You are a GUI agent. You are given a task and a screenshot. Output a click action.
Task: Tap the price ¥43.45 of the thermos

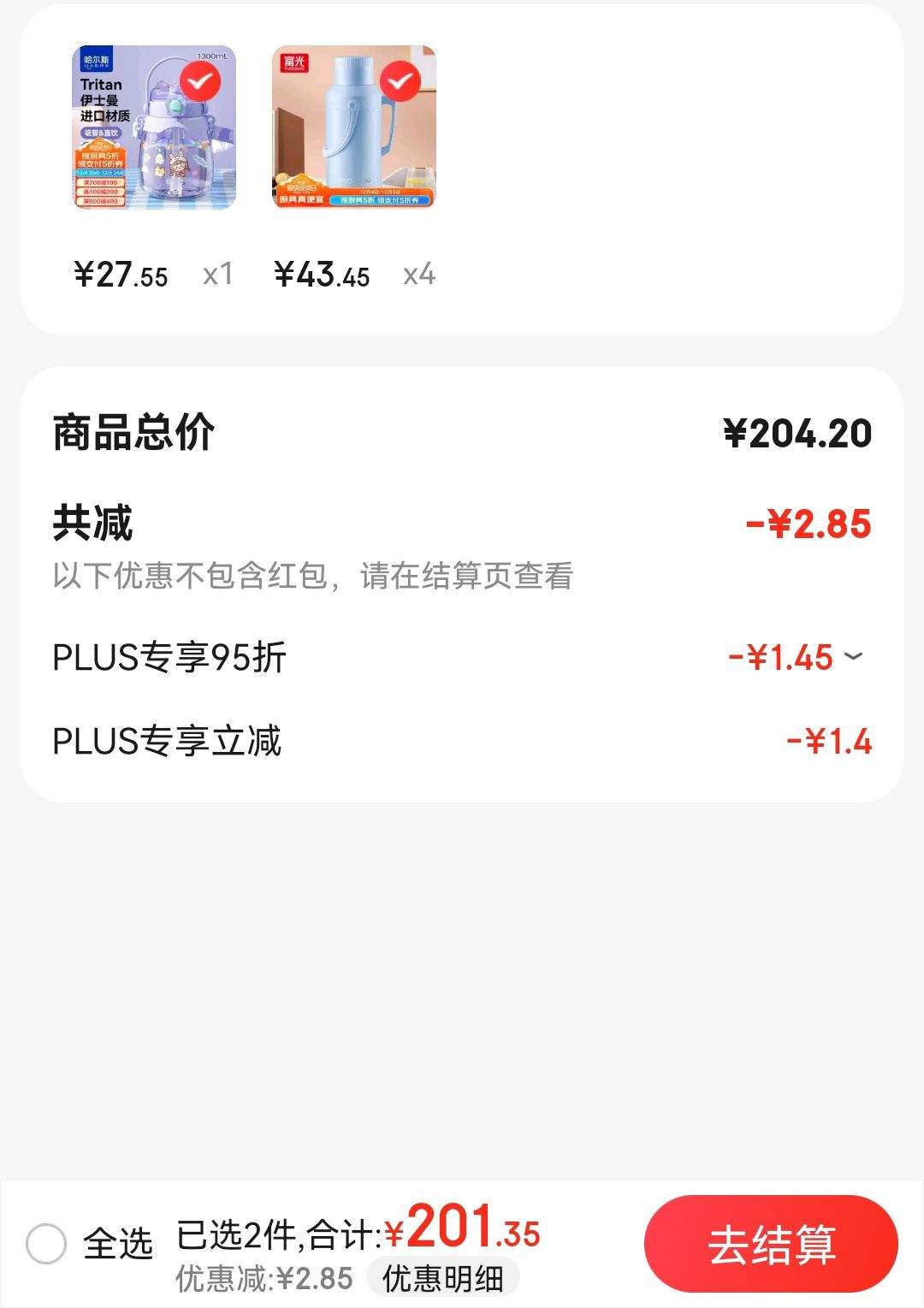321,272
